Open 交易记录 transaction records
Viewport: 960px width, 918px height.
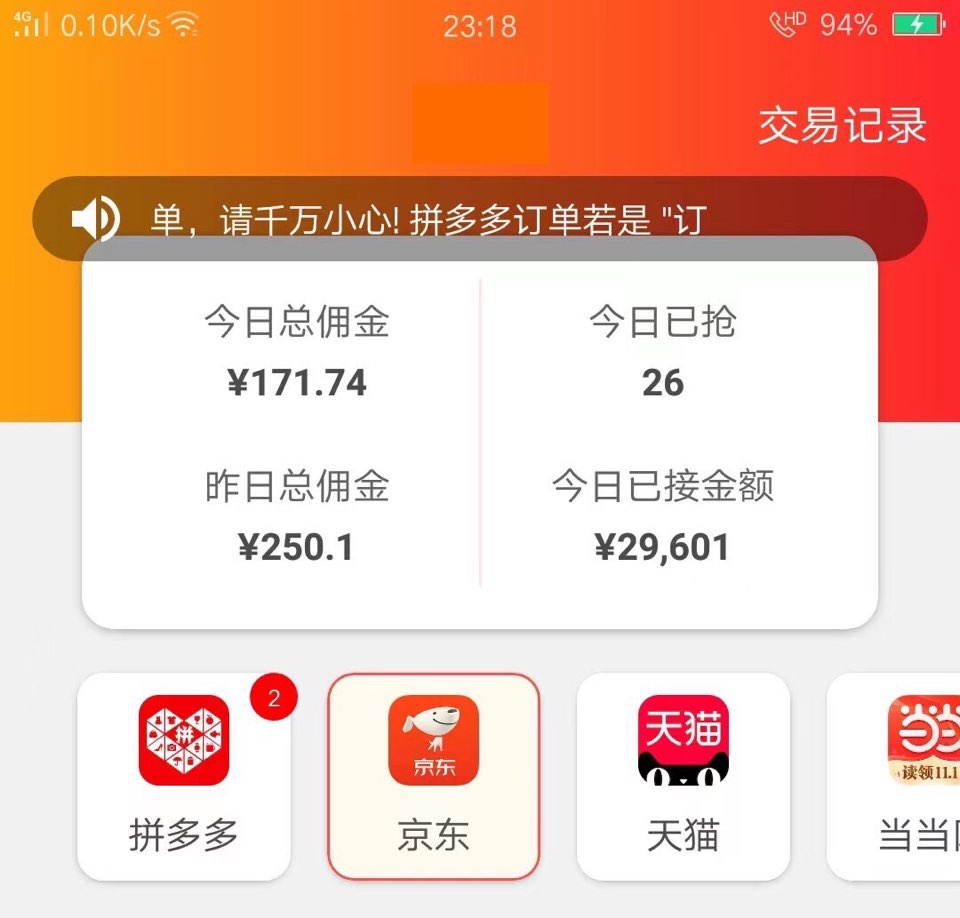pos(842,126)
